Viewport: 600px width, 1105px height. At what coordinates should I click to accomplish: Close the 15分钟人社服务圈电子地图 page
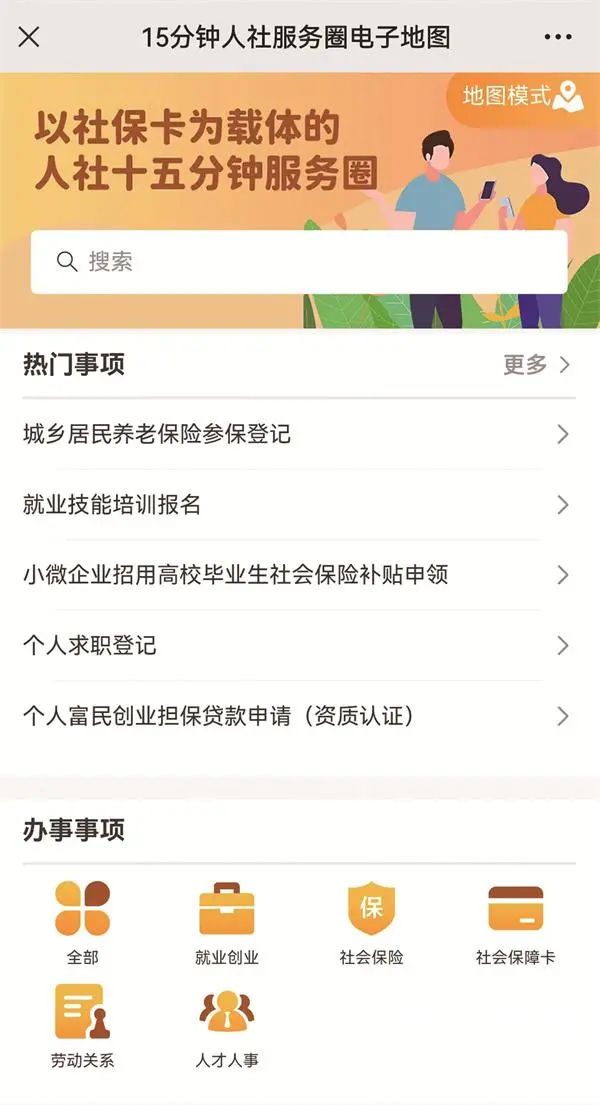[30, 37]
